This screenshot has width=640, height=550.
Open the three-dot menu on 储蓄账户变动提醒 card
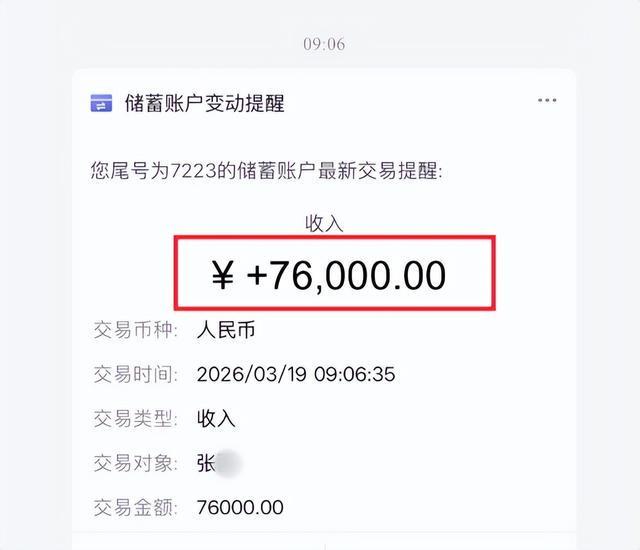546,102
